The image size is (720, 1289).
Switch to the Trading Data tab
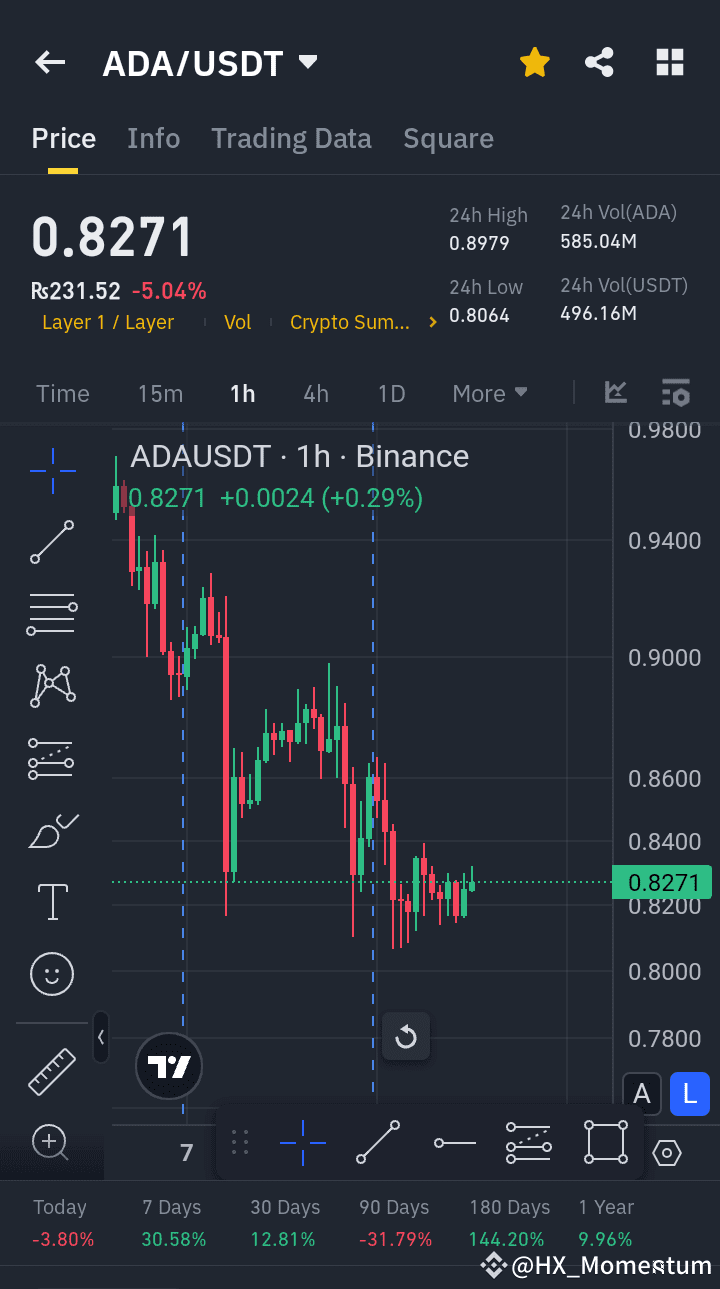point(291,138)
